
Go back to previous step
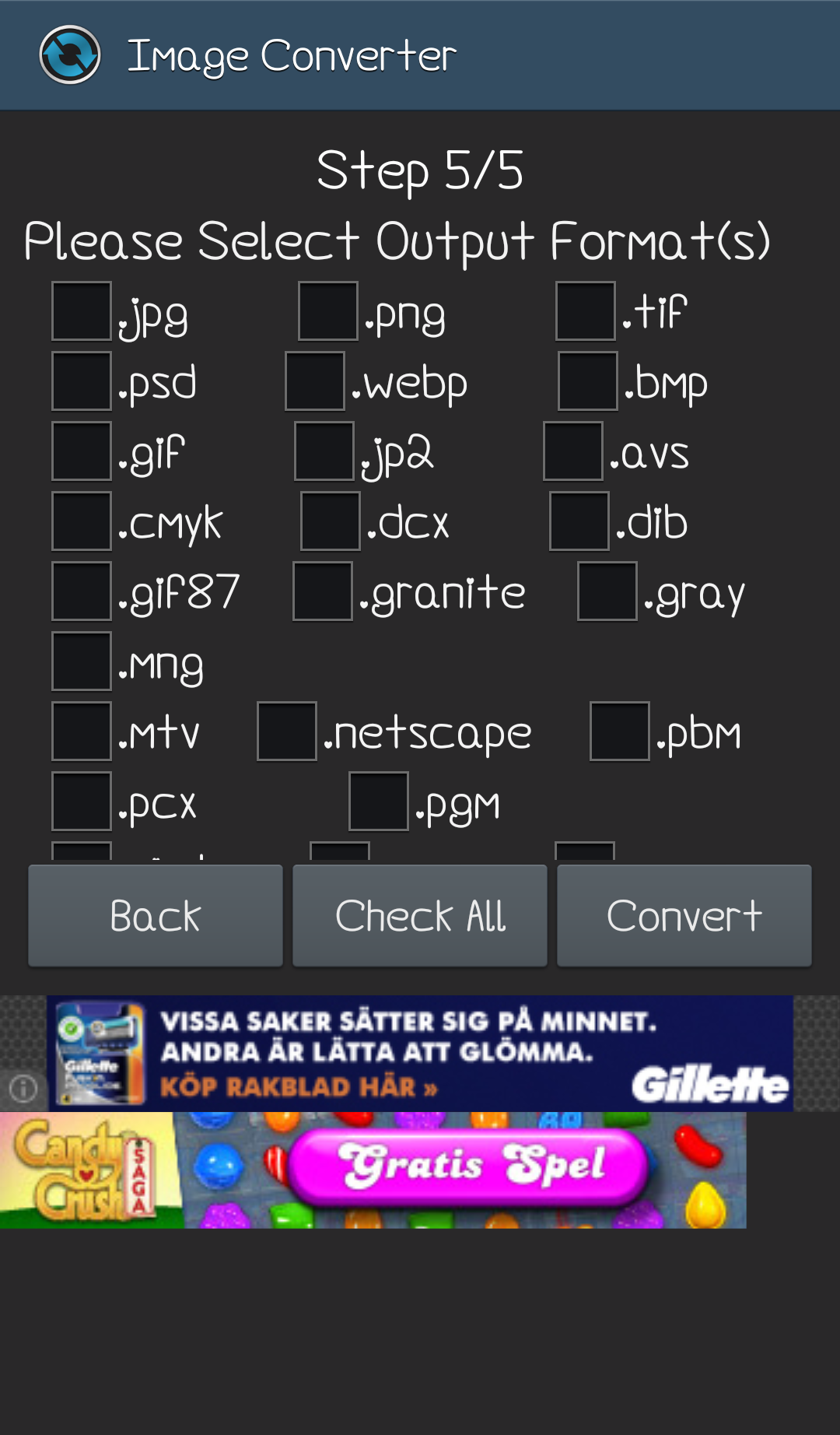click(x=156, y=916)
